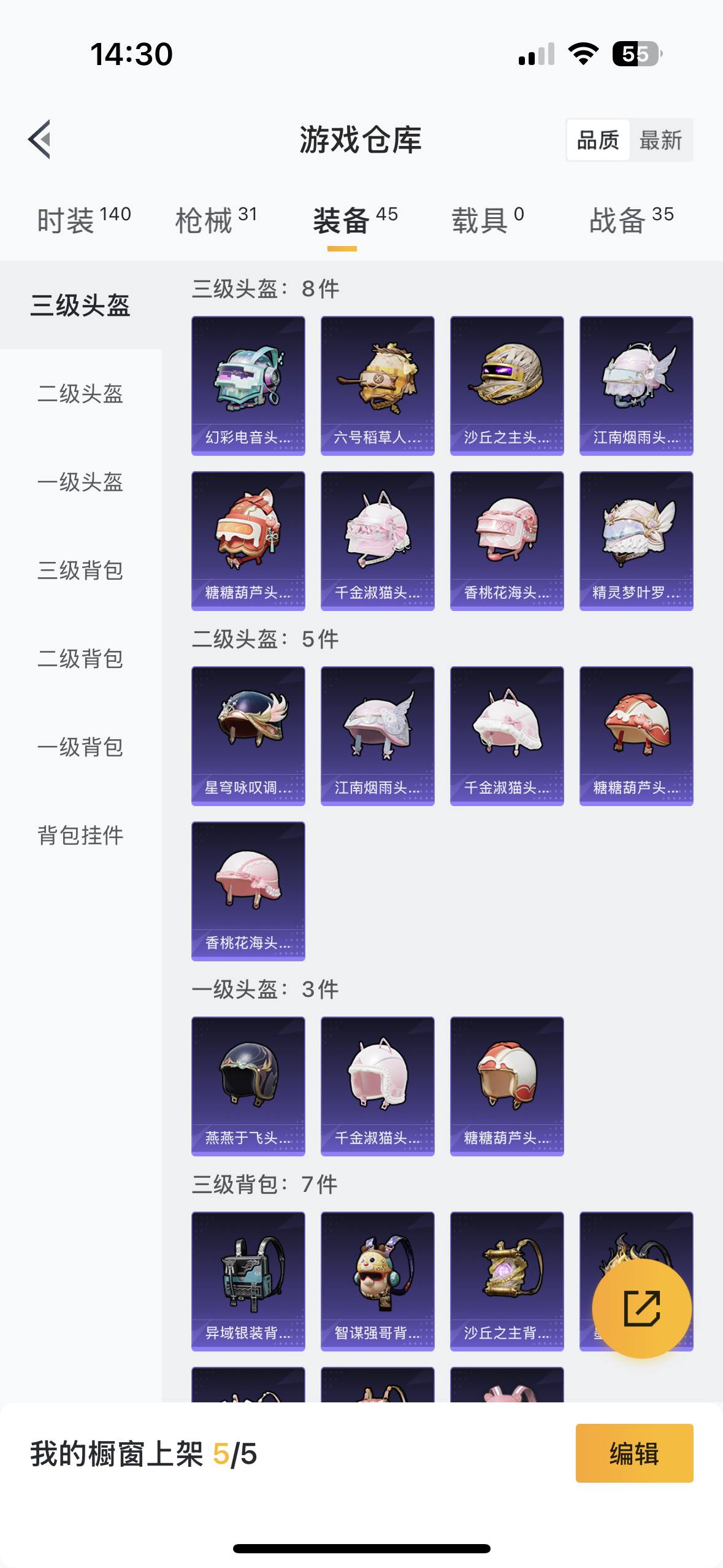This screenshot has height=1568, width=723.
Task: Tap the yellow floating share button
Action: coord(641,1309)
